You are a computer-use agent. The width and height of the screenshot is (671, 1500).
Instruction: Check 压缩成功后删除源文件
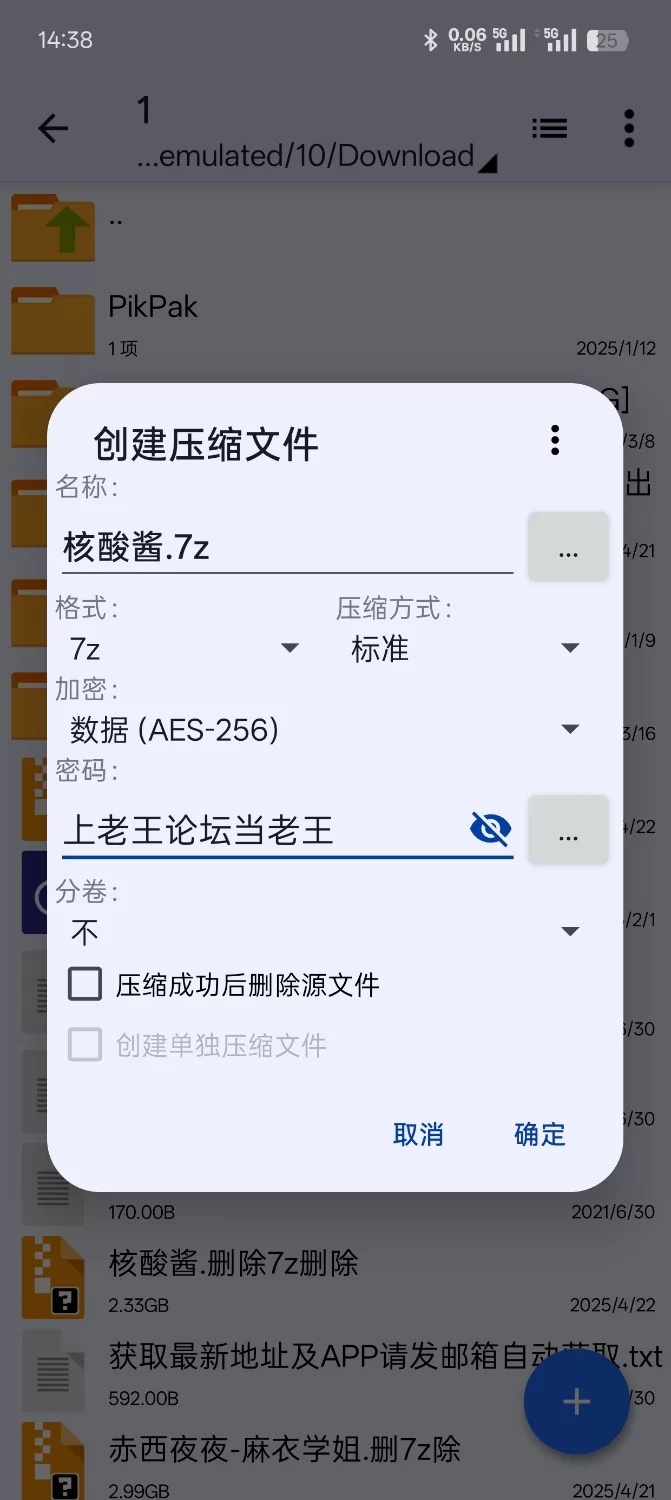(x=224, y=985)
